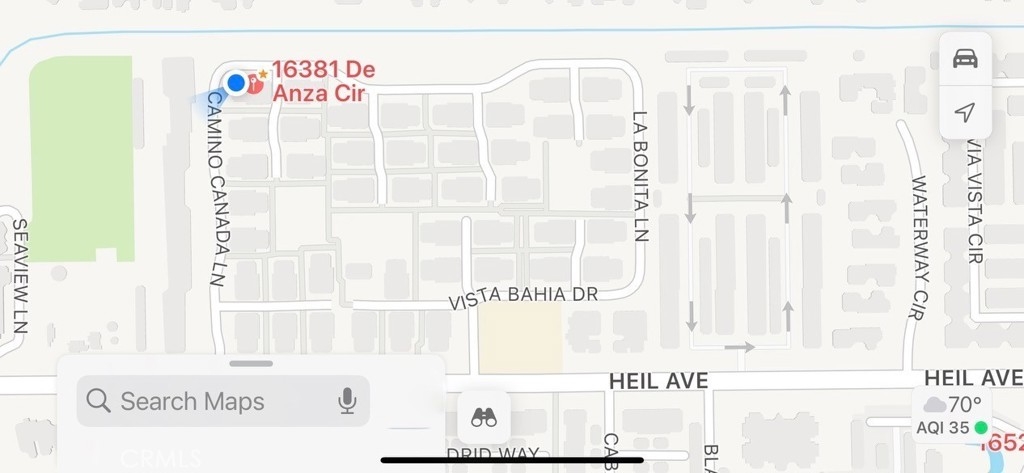Select the 16381 De Anza Cir pin
Viewport: 1024px width, 473px height.
tap(256, 84)
